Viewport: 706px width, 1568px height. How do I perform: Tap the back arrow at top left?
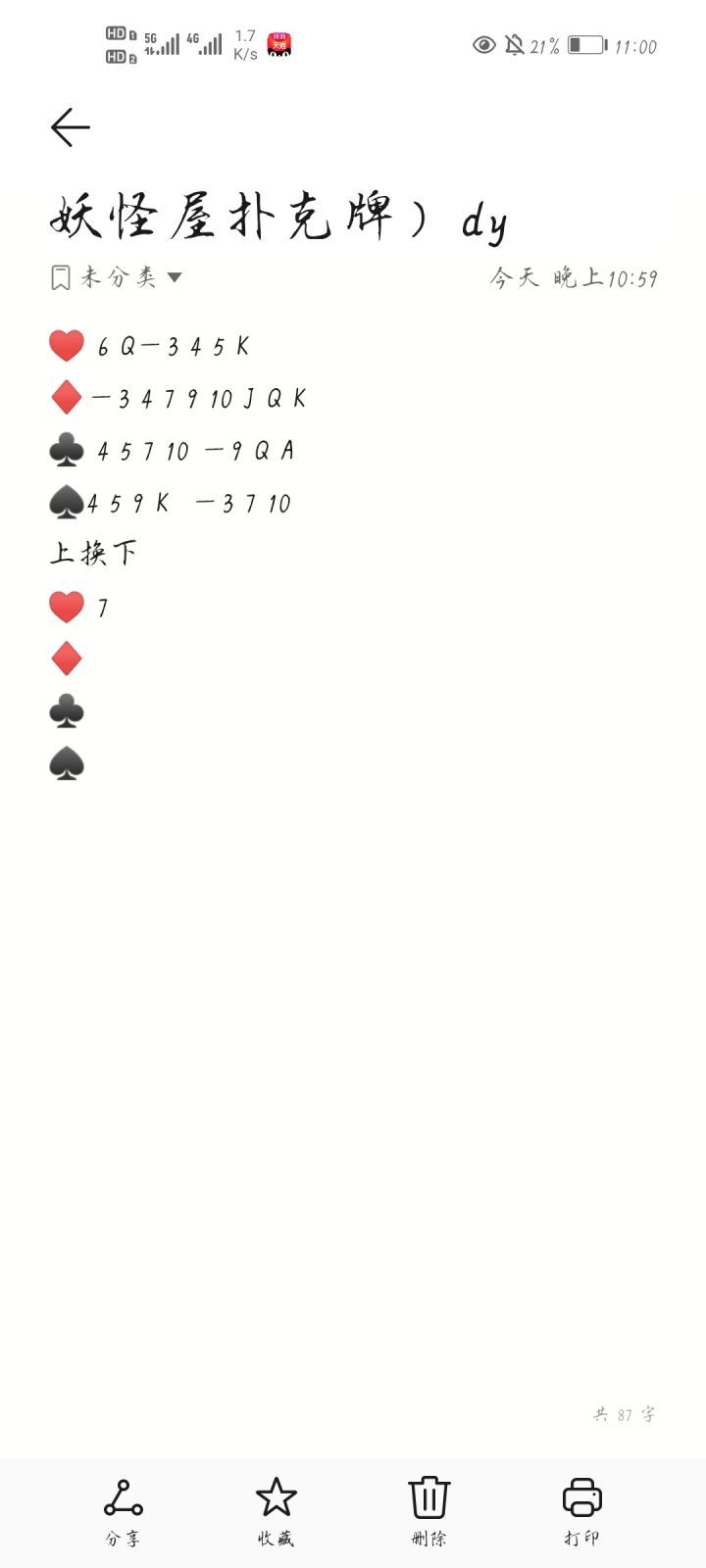pos(71,127)
